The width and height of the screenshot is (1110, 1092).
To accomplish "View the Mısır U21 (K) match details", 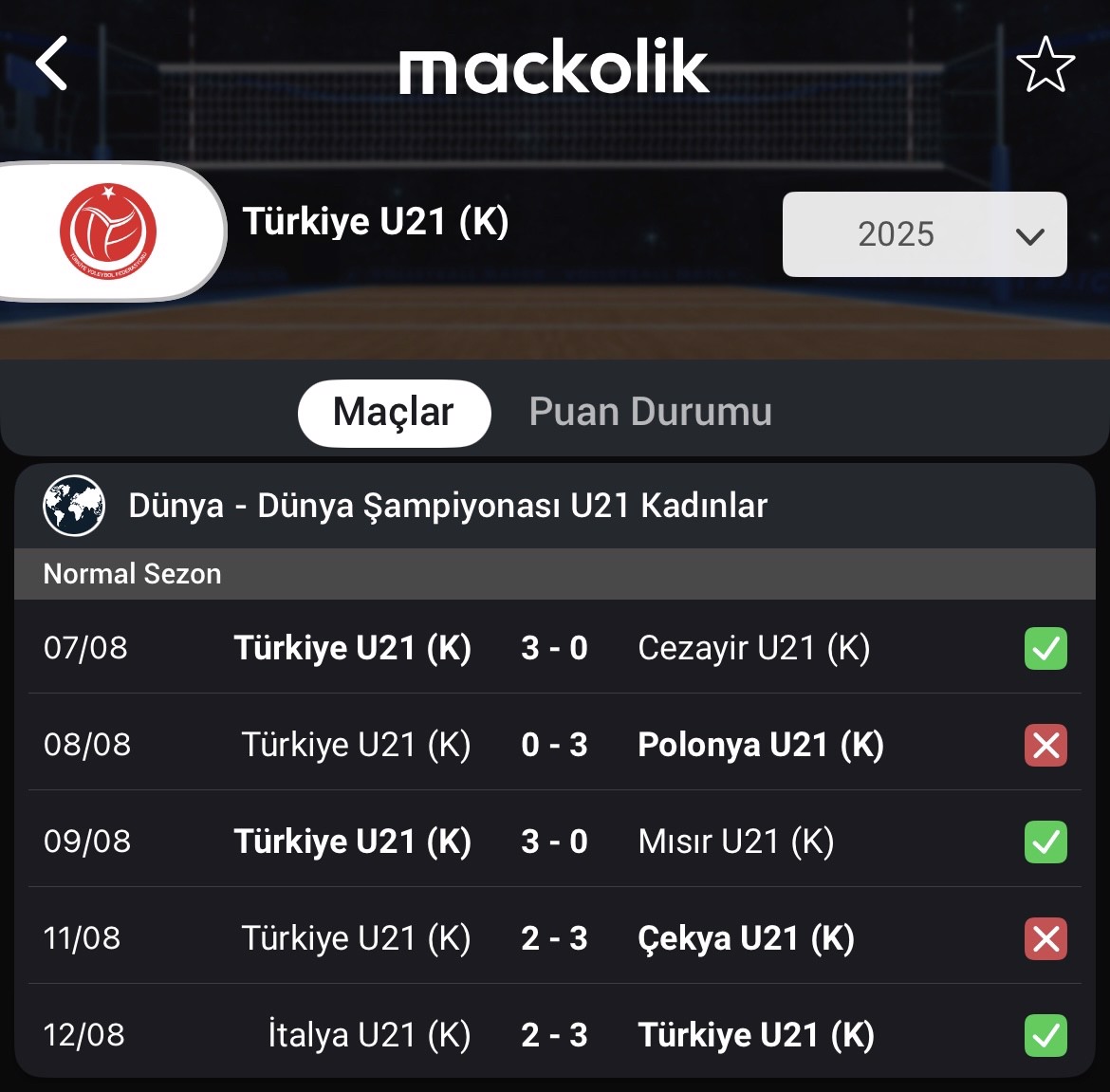I will [554, 842].
